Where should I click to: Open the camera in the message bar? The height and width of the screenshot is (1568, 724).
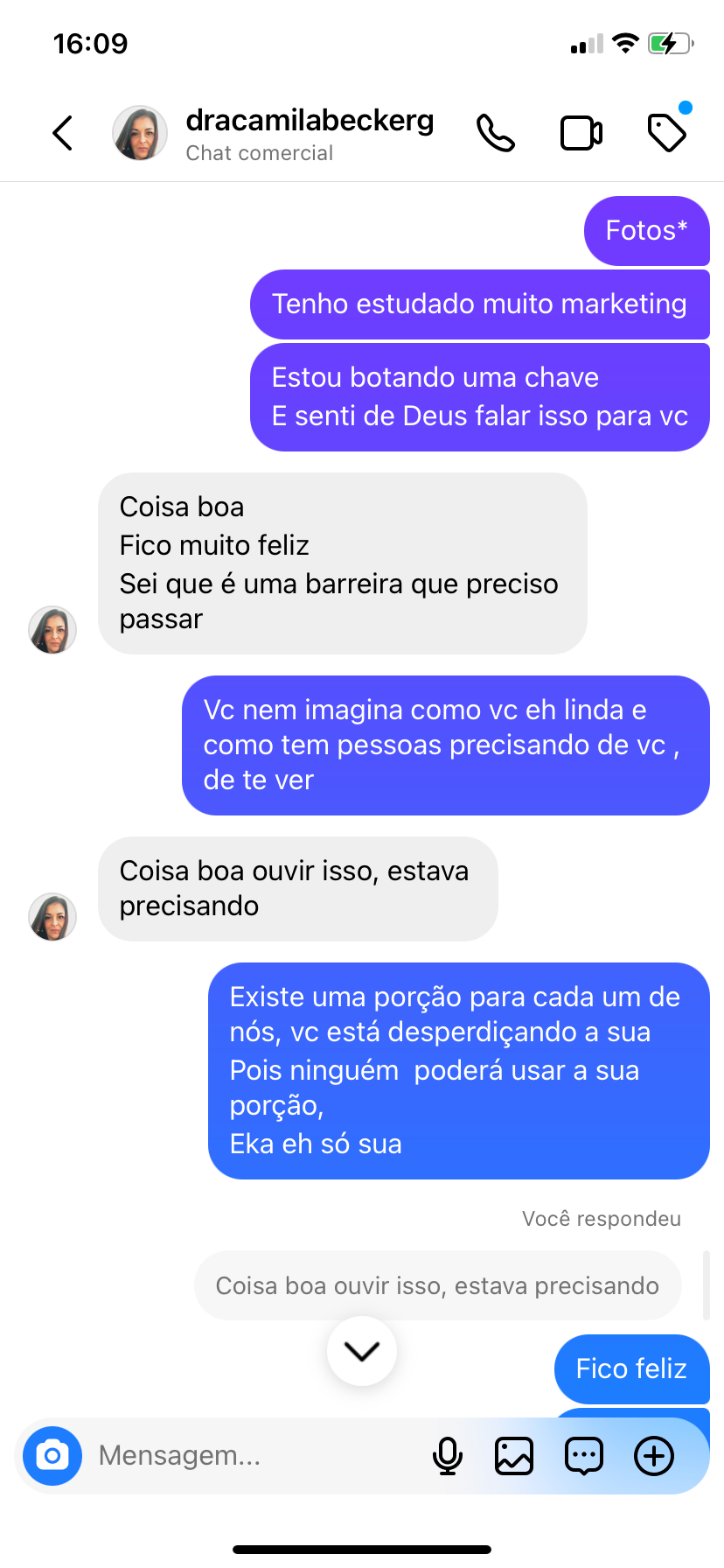pyautogui.click(x=52, y=1456)
